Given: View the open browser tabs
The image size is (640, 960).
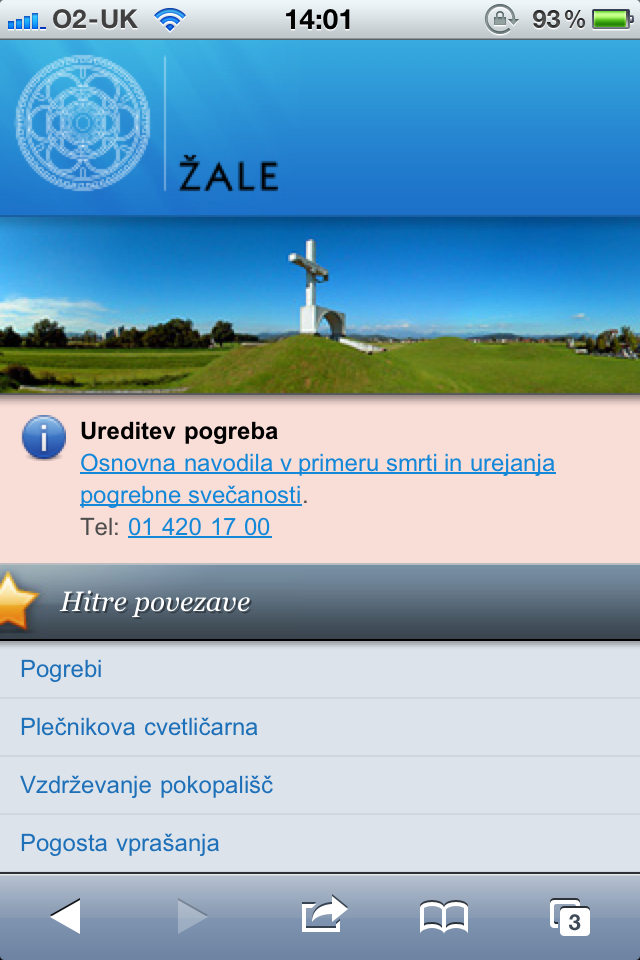Looking at the screenshot, I should point(570,915).
